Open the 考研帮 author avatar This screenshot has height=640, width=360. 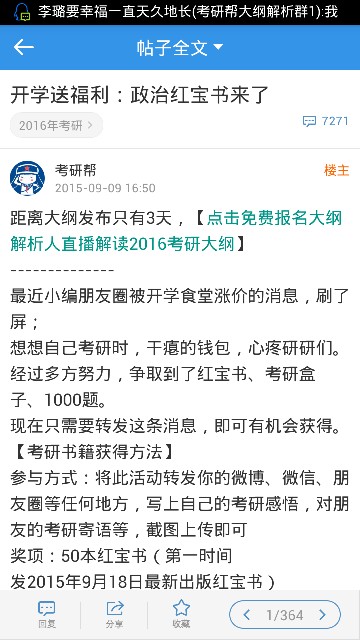[x=27, y=178]
